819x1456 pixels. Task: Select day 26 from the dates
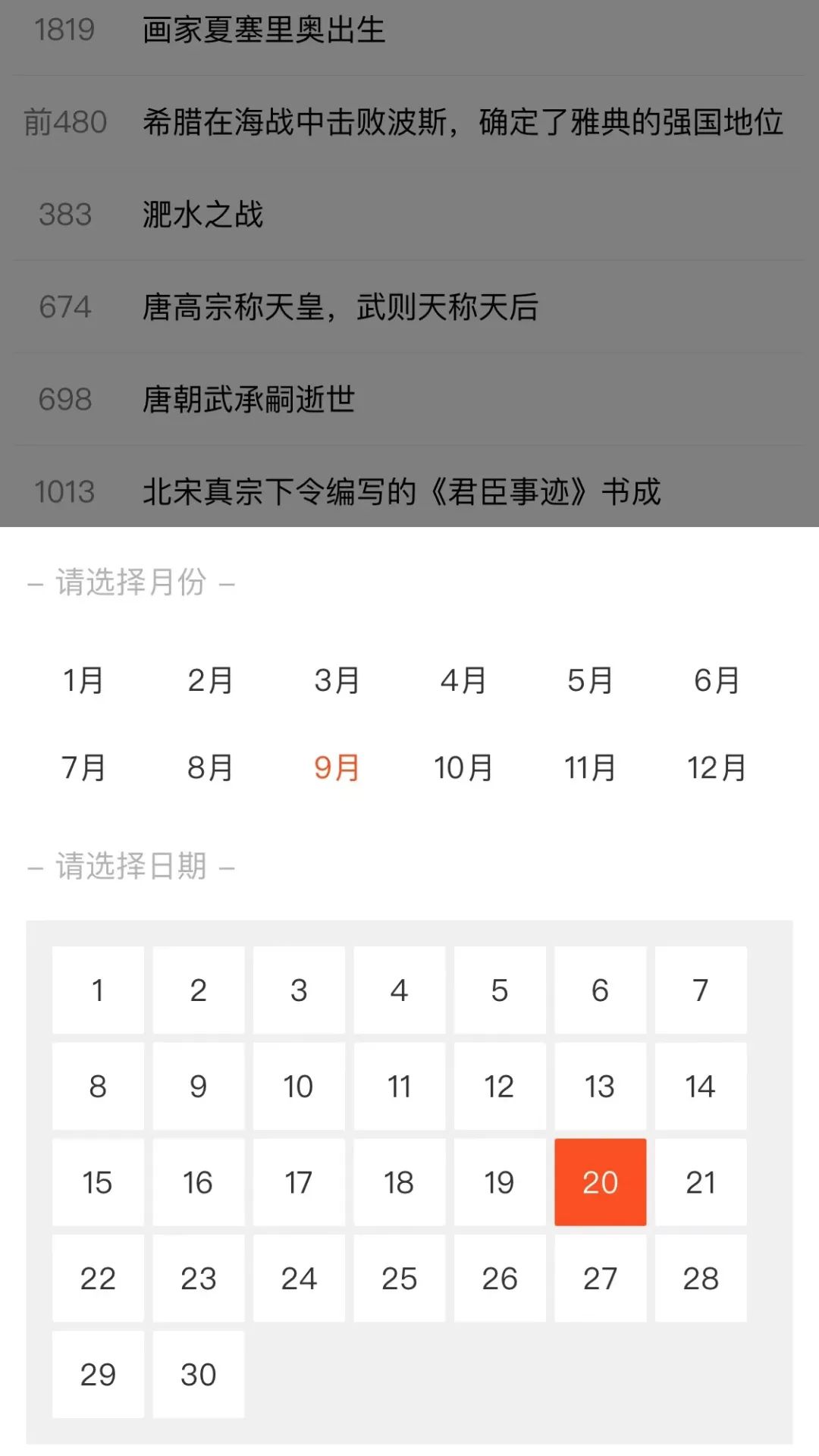pyautogui.click(x=499, y=1279)
